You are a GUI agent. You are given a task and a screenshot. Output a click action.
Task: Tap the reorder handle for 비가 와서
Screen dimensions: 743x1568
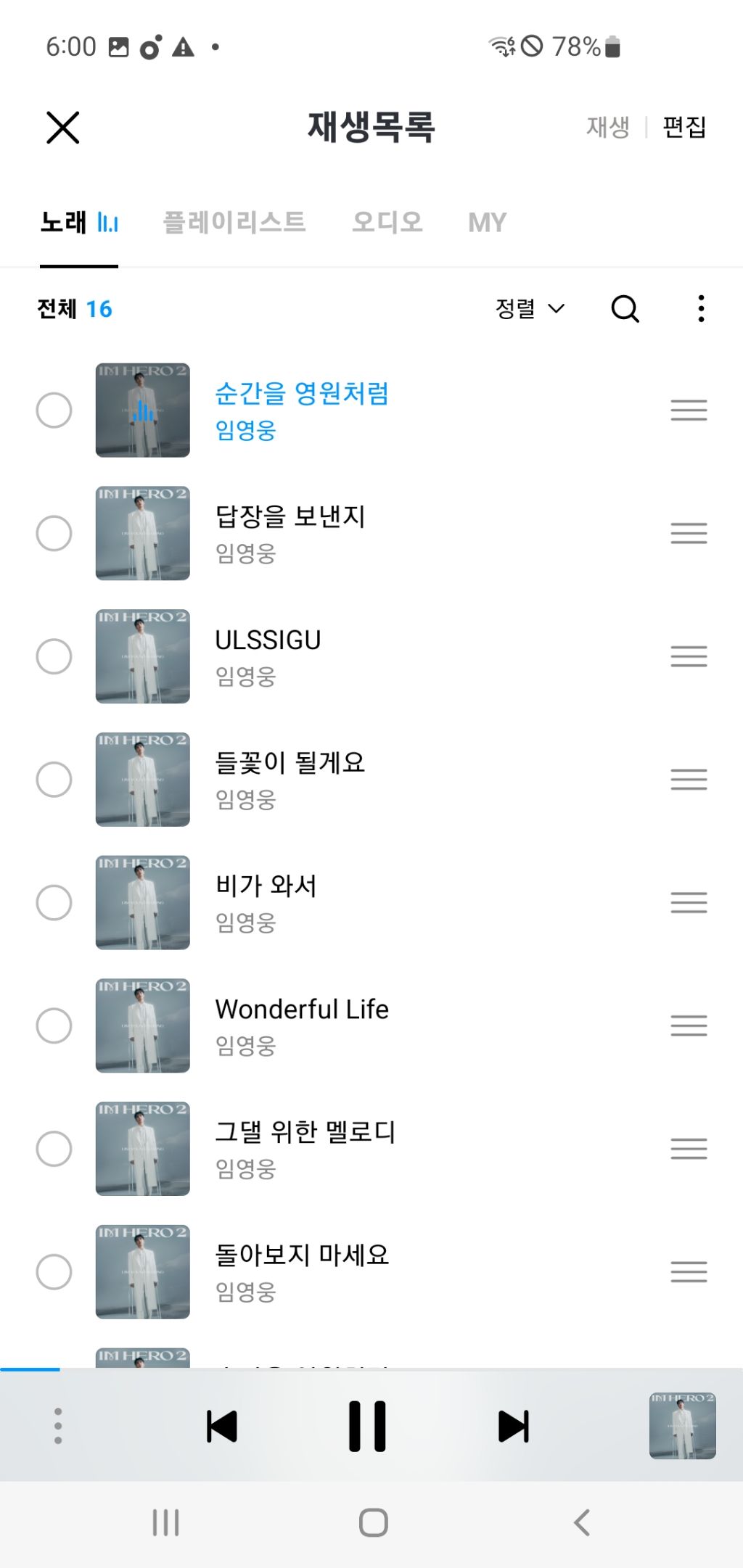[x=689, y=902]
